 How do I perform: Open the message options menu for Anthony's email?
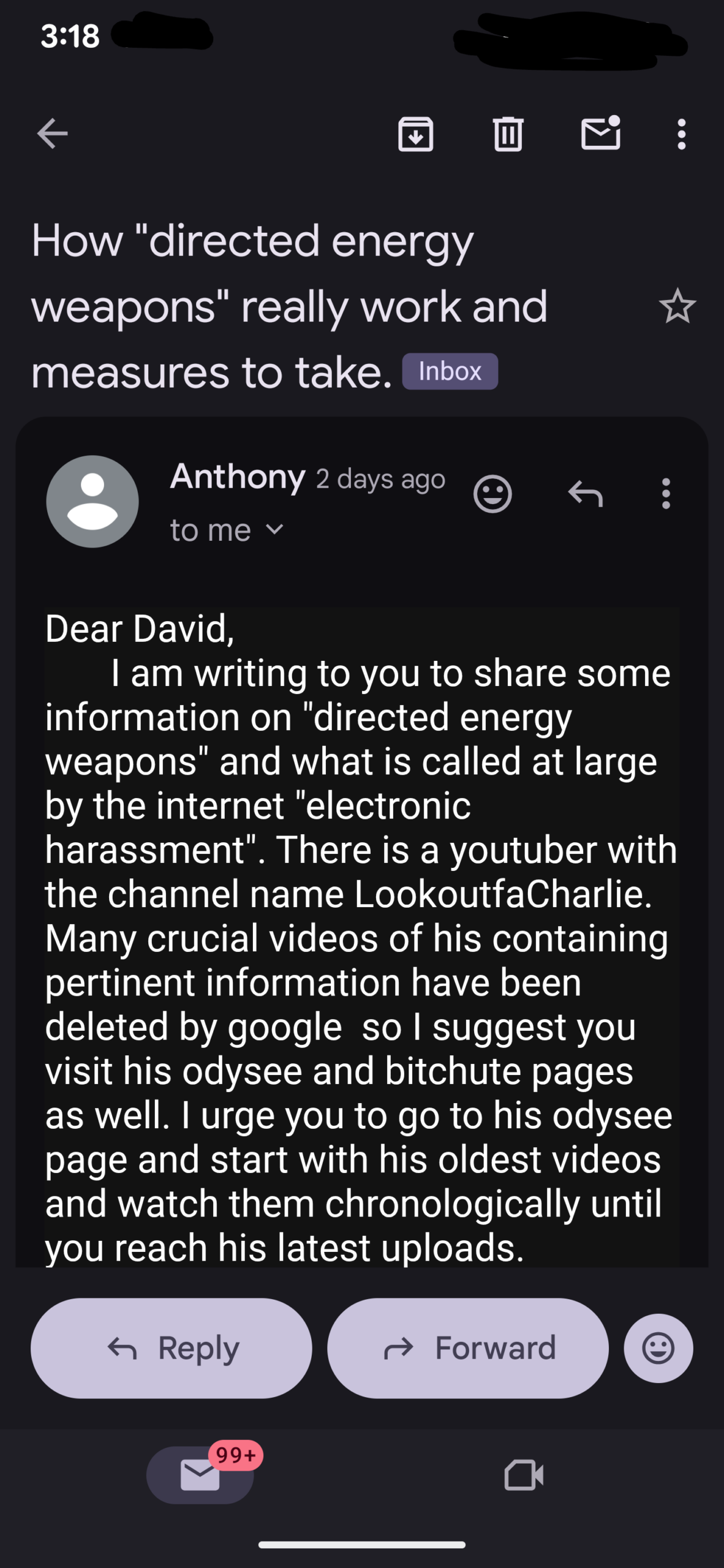point(666,494)
